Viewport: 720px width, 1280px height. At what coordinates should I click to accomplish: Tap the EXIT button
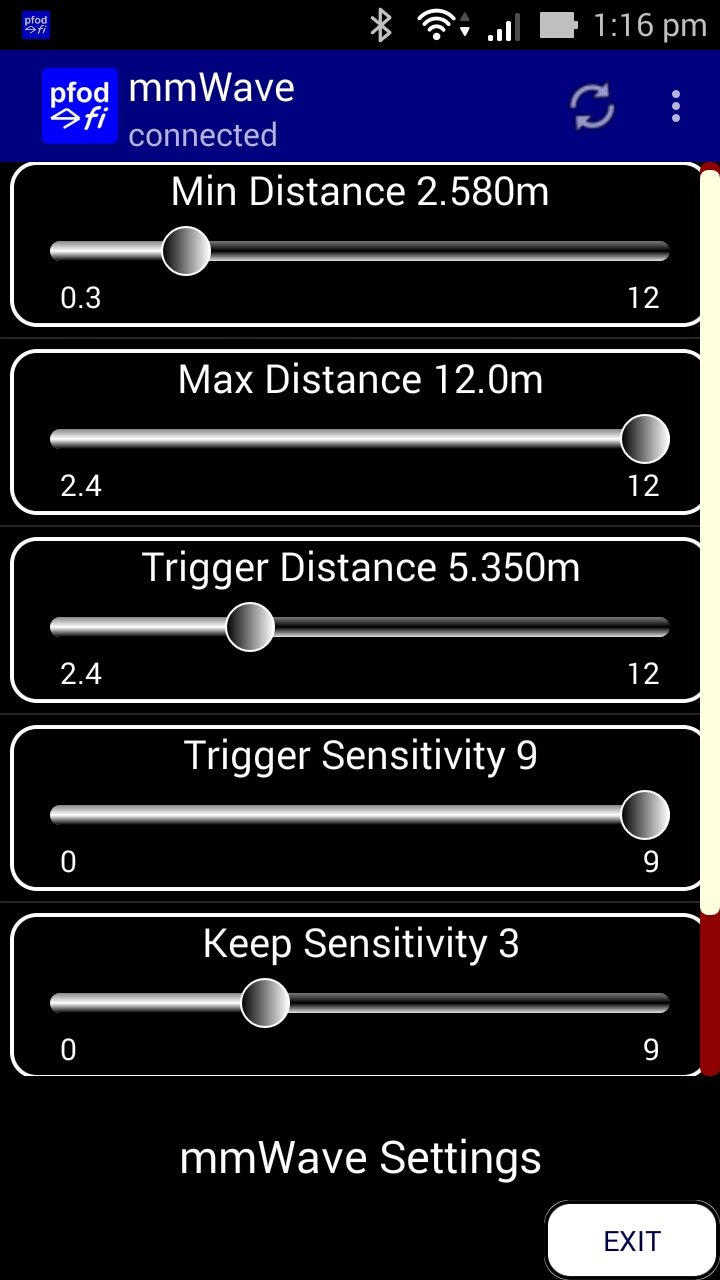tap(632, 1241)
